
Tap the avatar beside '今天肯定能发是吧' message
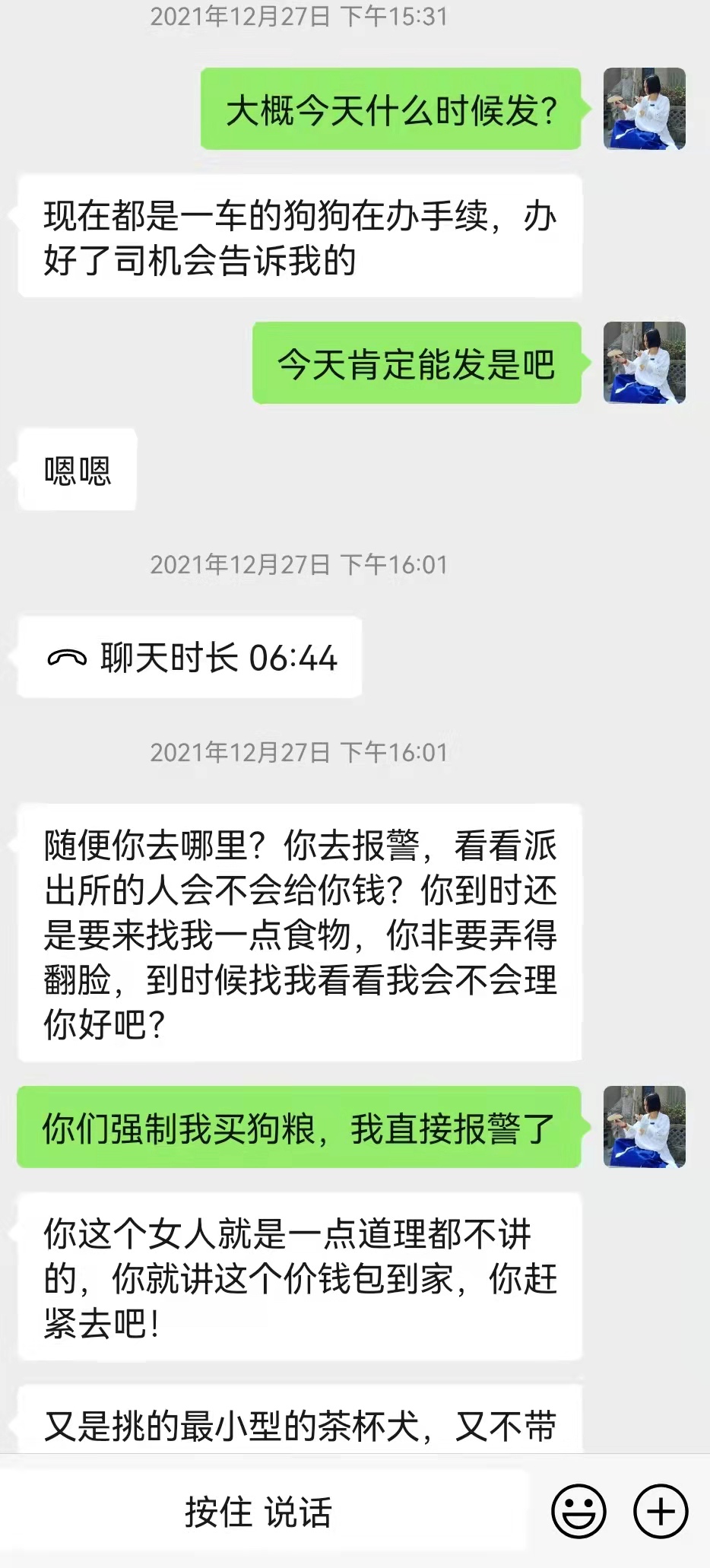pos(645,365)
